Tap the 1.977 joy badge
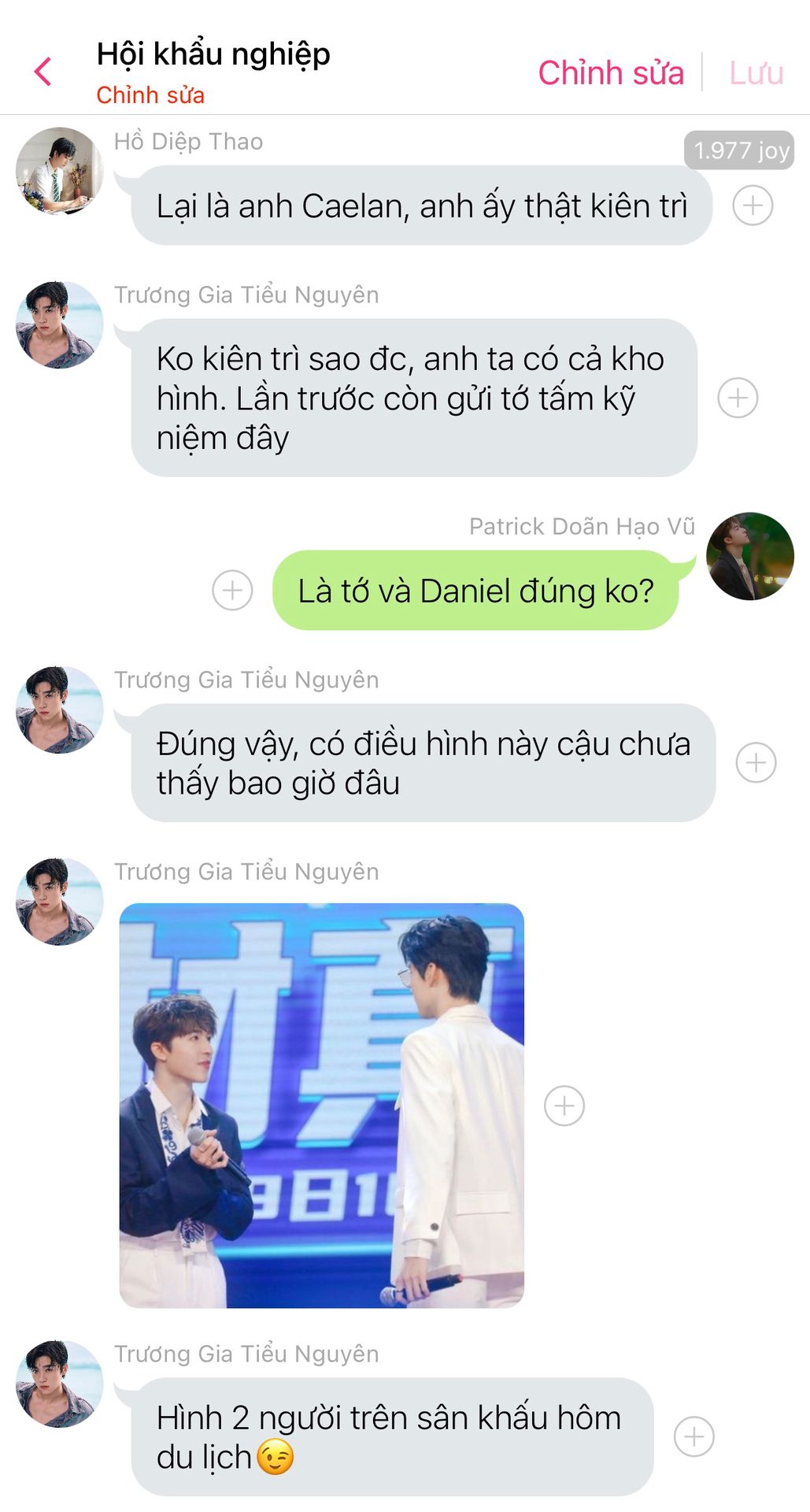The image size is (810, 1512). [739, 150]
